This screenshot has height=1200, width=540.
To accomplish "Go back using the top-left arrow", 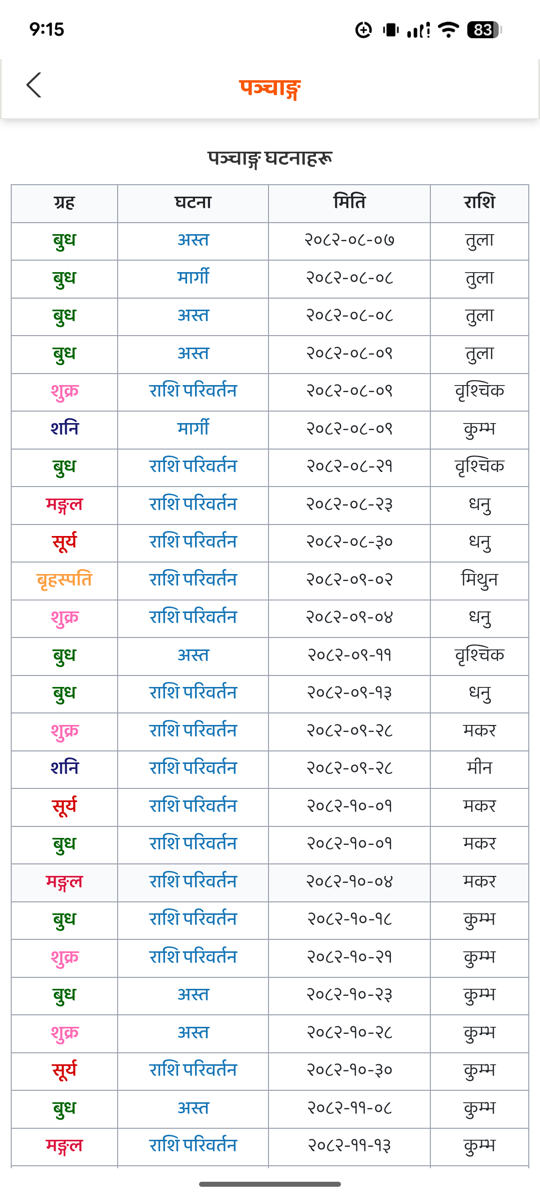I will coord(34,85).
